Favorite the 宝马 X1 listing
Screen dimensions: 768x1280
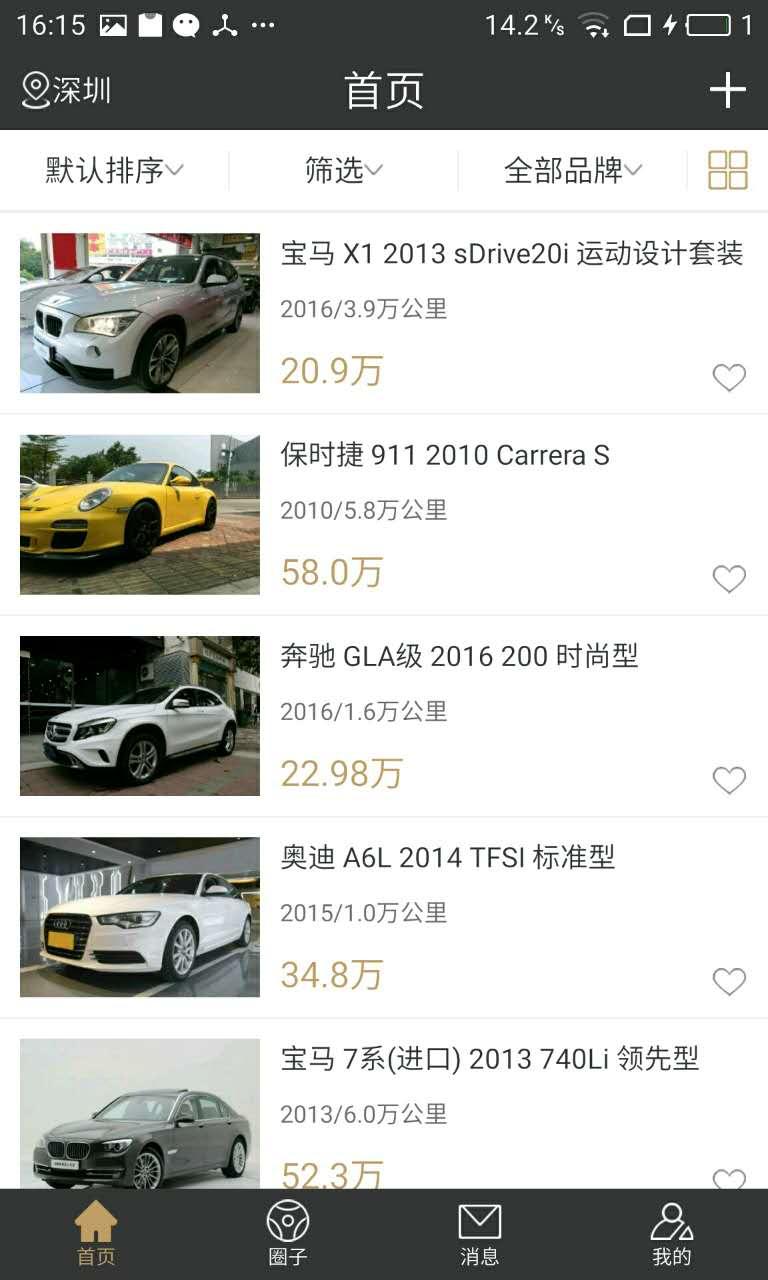729,377
